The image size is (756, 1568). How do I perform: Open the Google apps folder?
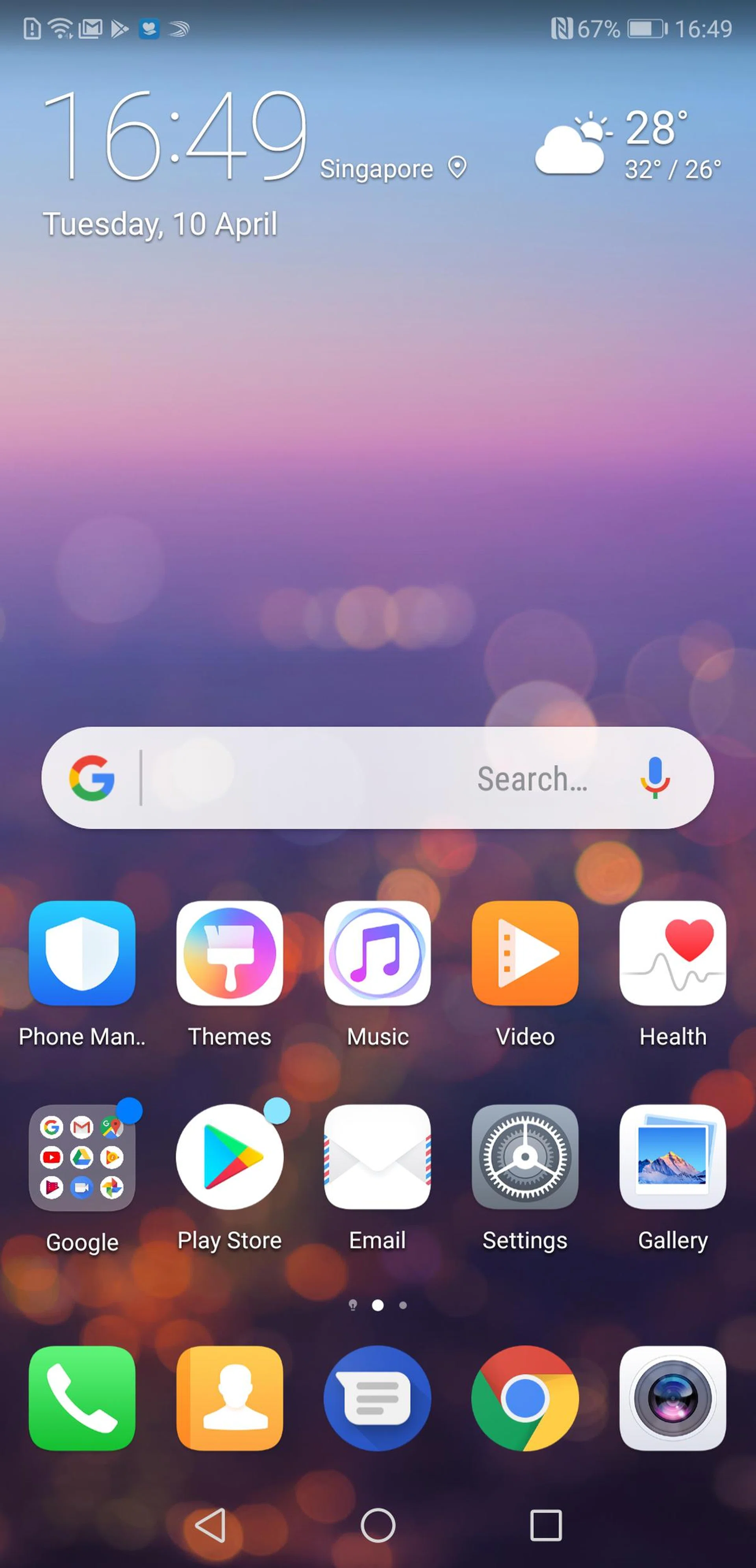click(x=82, y=1156)
